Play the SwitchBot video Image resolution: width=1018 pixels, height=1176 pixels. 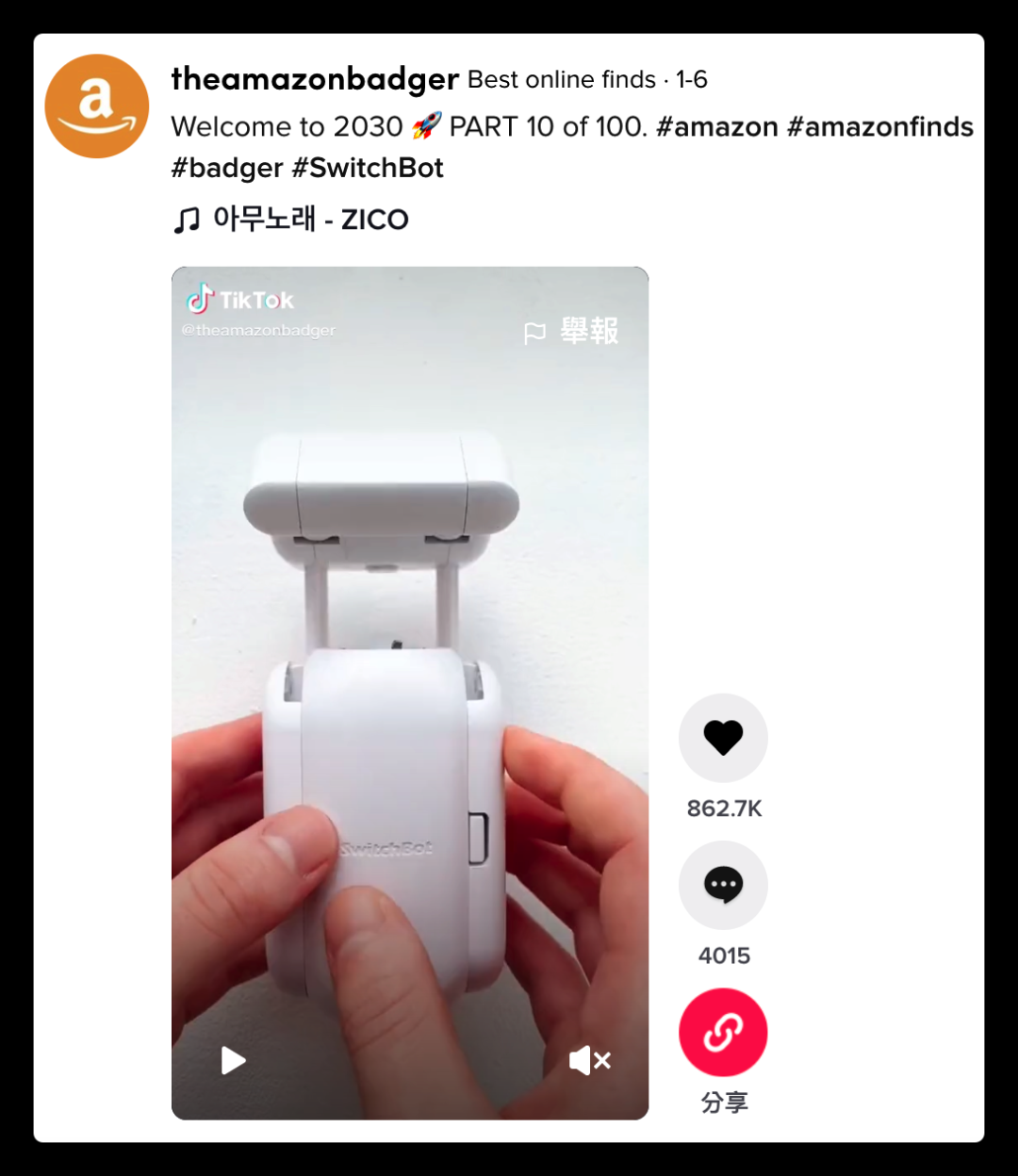tap(233, 1061)
